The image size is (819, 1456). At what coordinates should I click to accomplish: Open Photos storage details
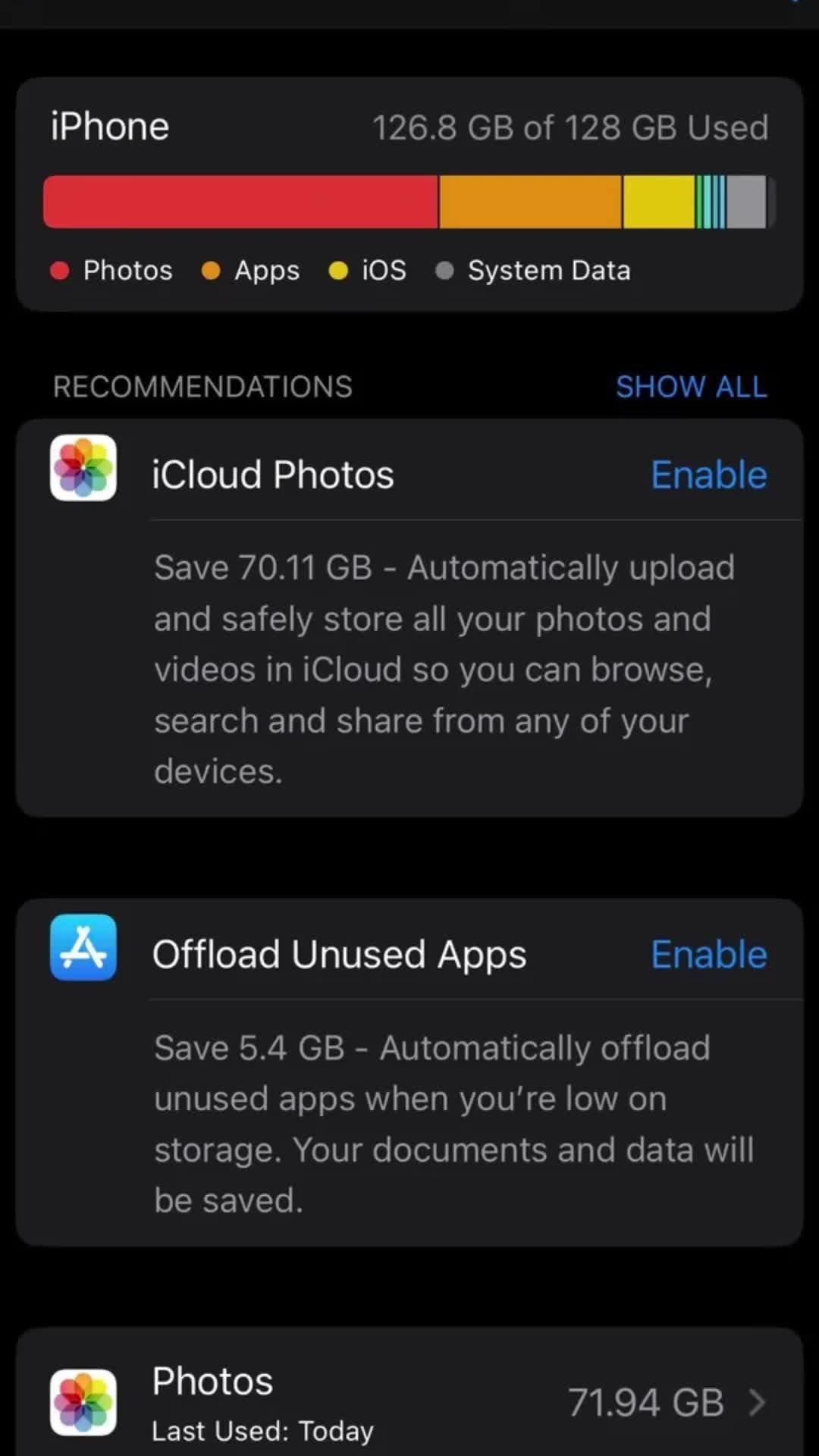point(409,1401)
